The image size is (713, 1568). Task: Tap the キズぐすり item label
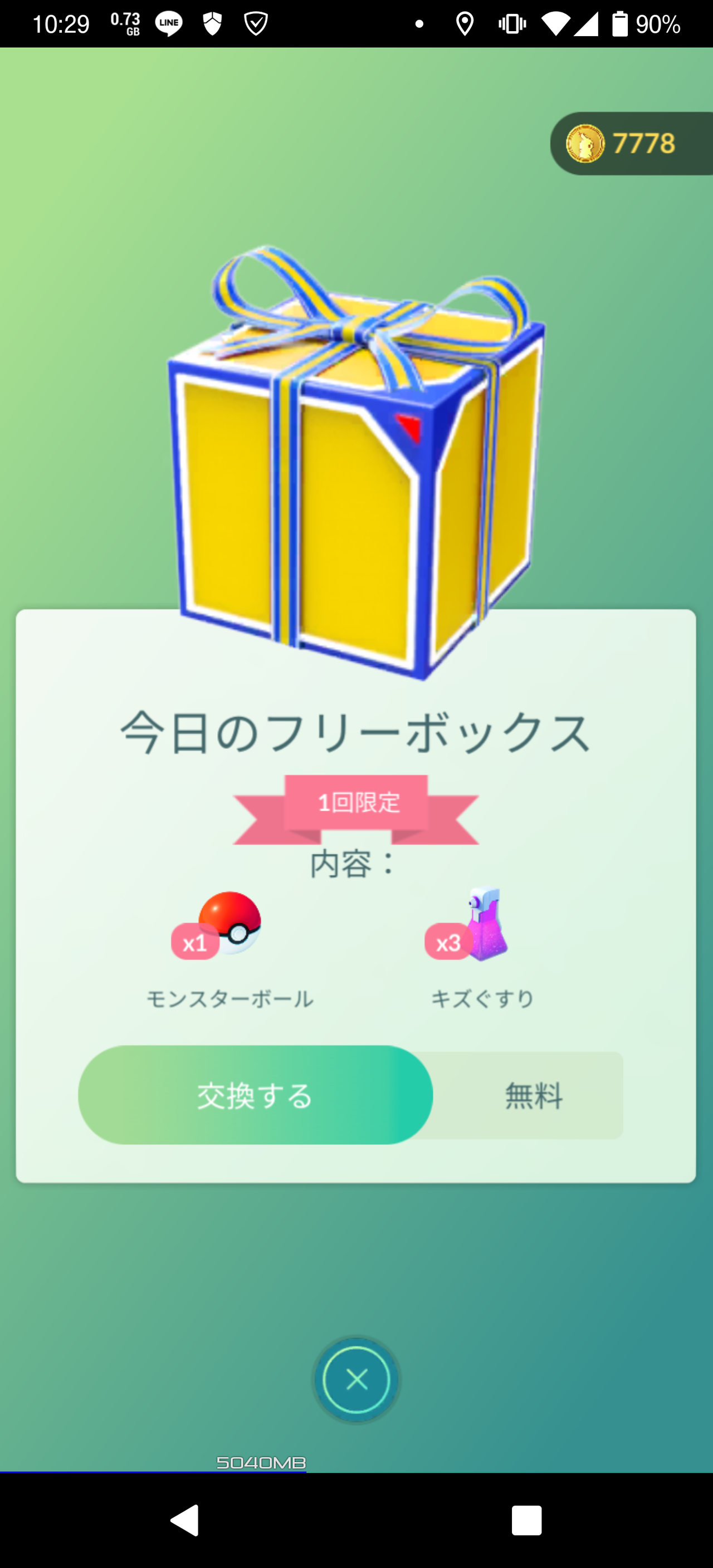482,998
